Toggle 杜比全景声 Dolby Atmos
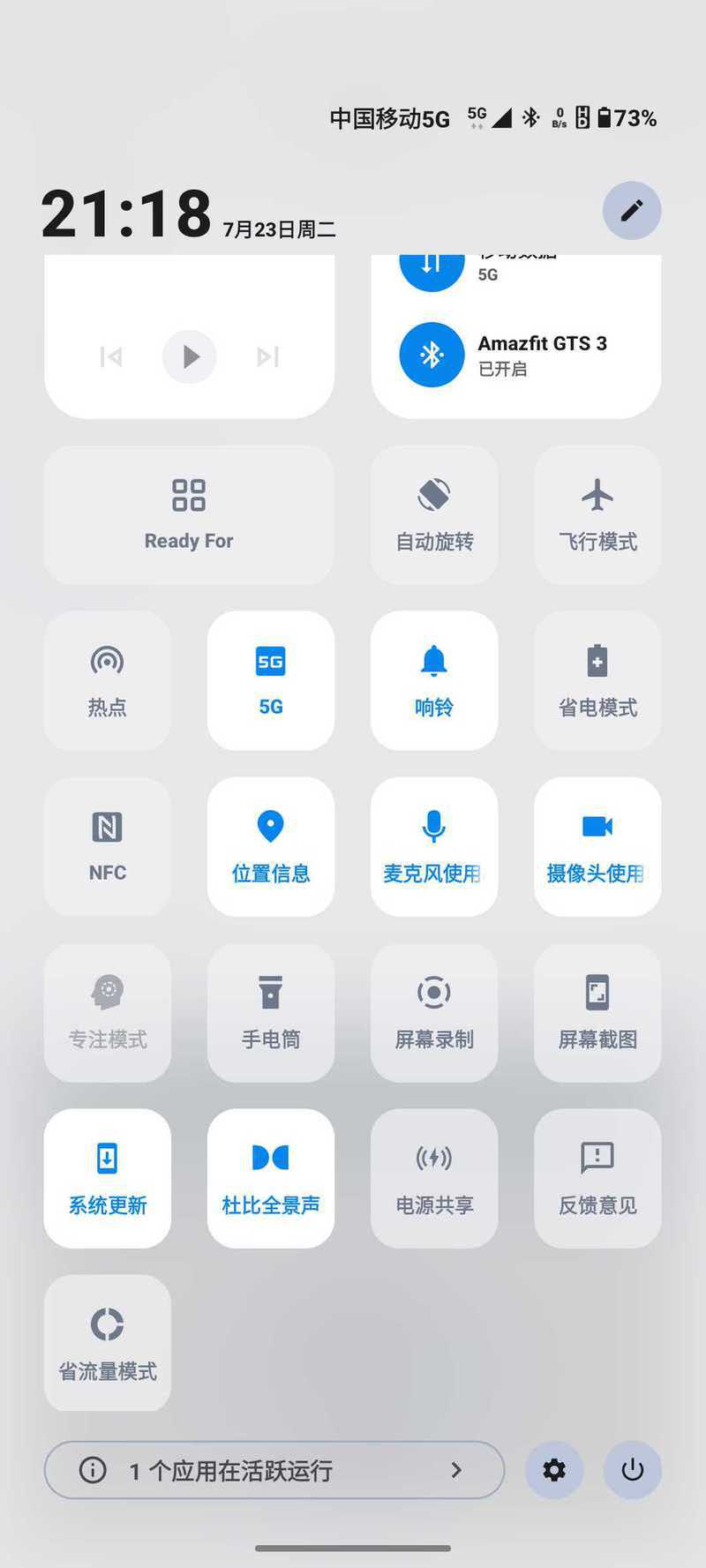Viewport: 706px width, 1568px height. pyautogui.click(x=271, y=1178)
